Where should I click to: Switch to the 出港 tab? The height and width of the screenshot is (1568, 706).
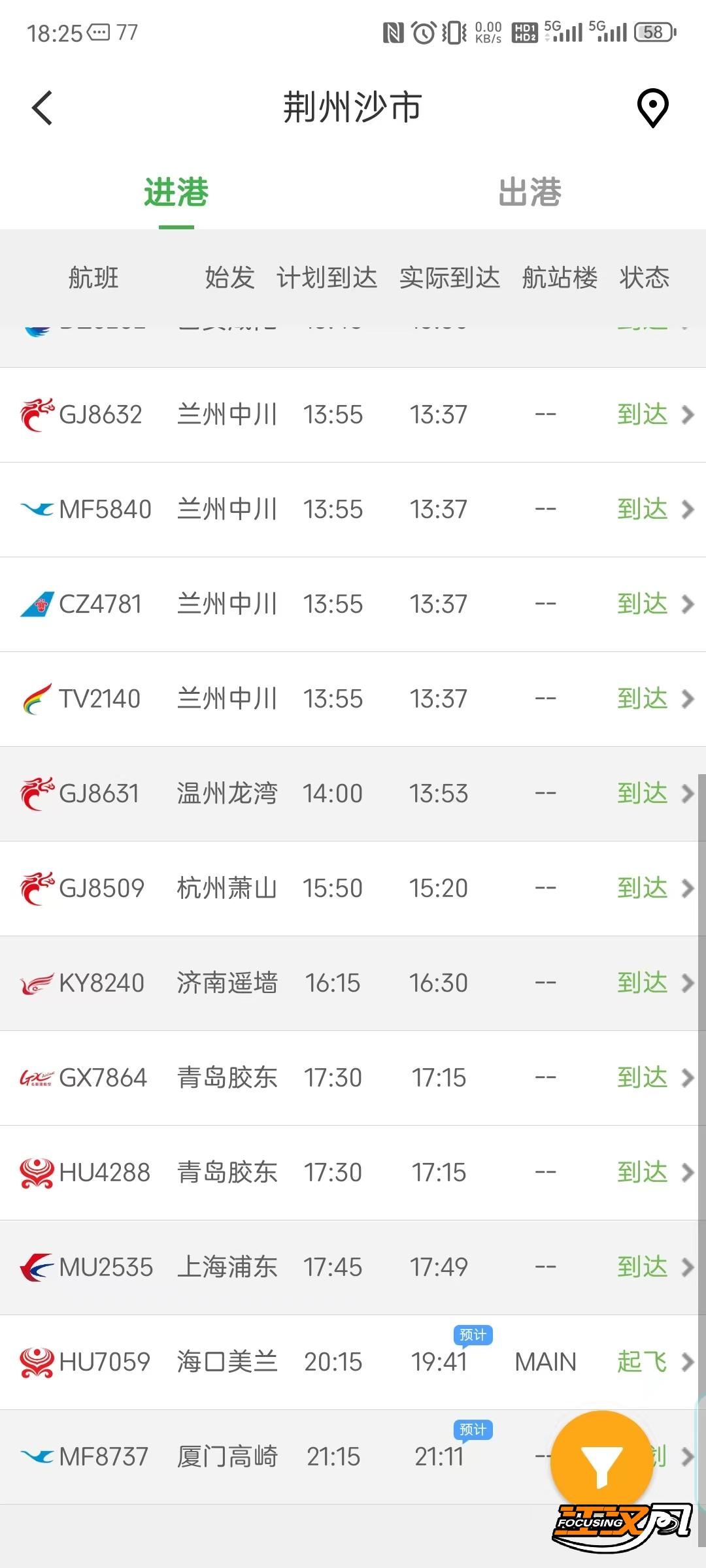click(529, 193)
